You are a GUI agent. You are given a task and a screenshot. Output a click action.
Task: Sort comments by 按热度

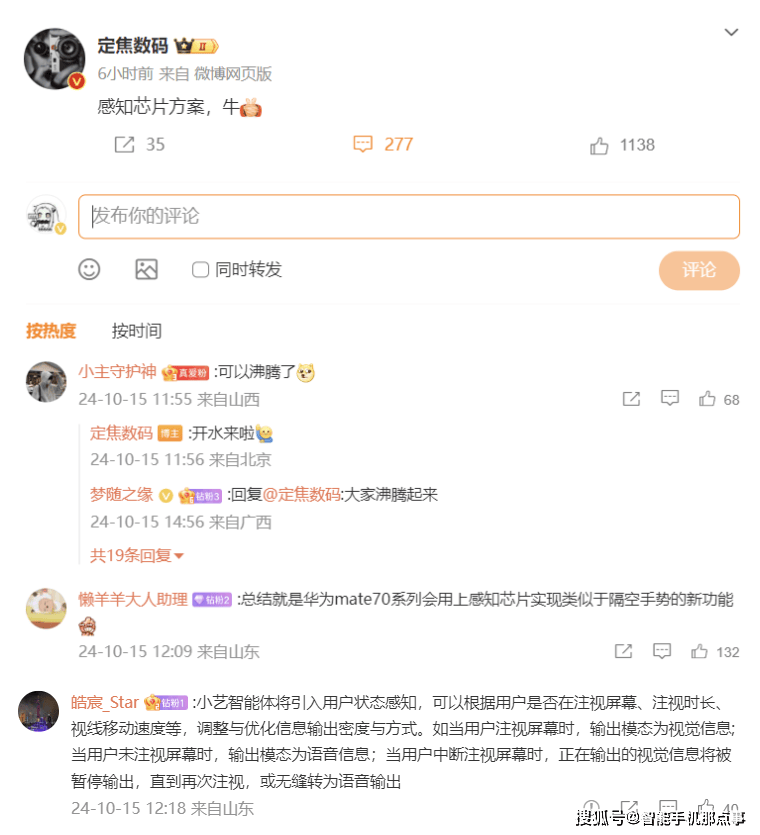click(51, 331)
